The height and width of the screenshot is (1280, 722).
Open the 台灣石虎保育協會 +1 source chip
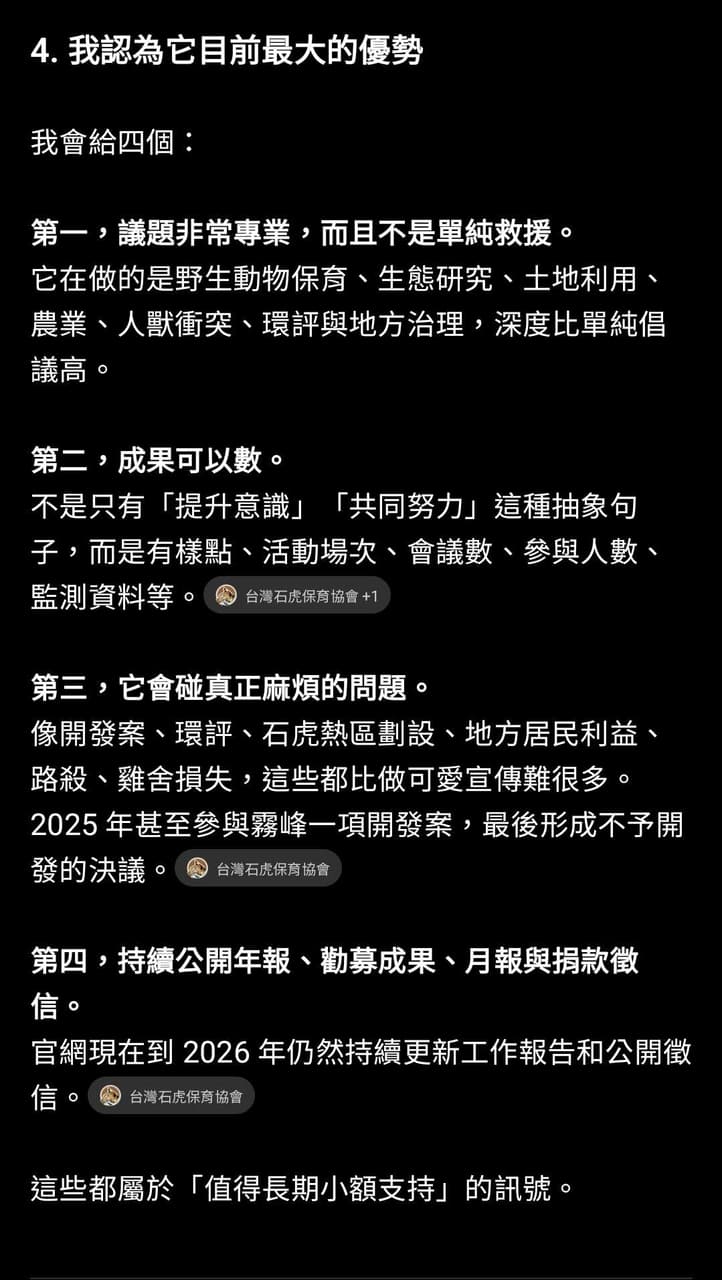[x=297, y=596]
